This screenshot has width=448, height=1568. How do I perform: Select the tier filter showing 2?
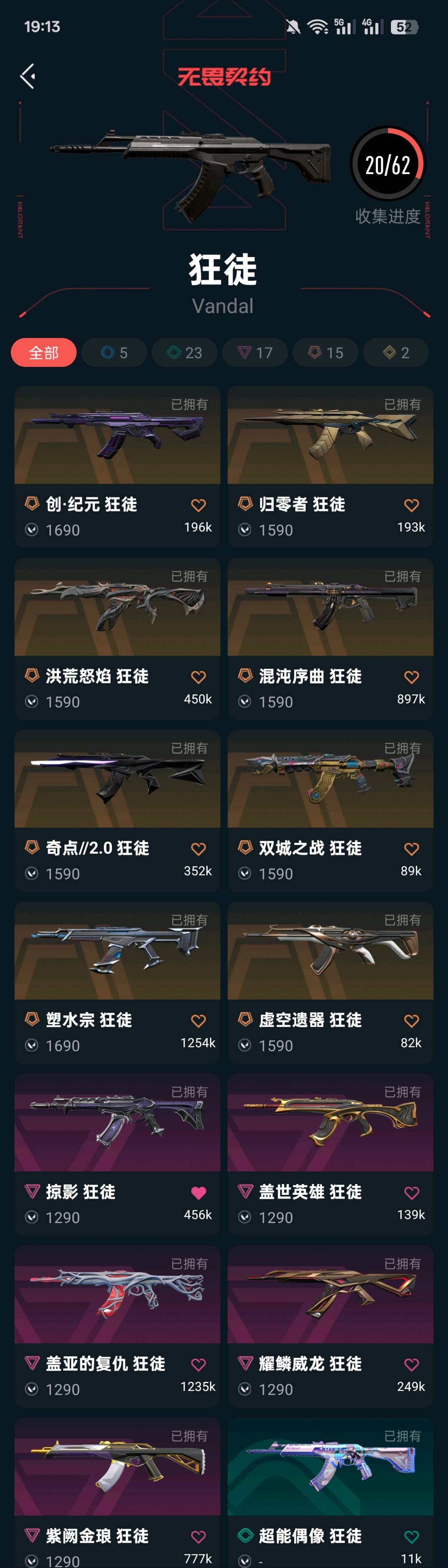[396, 352]
